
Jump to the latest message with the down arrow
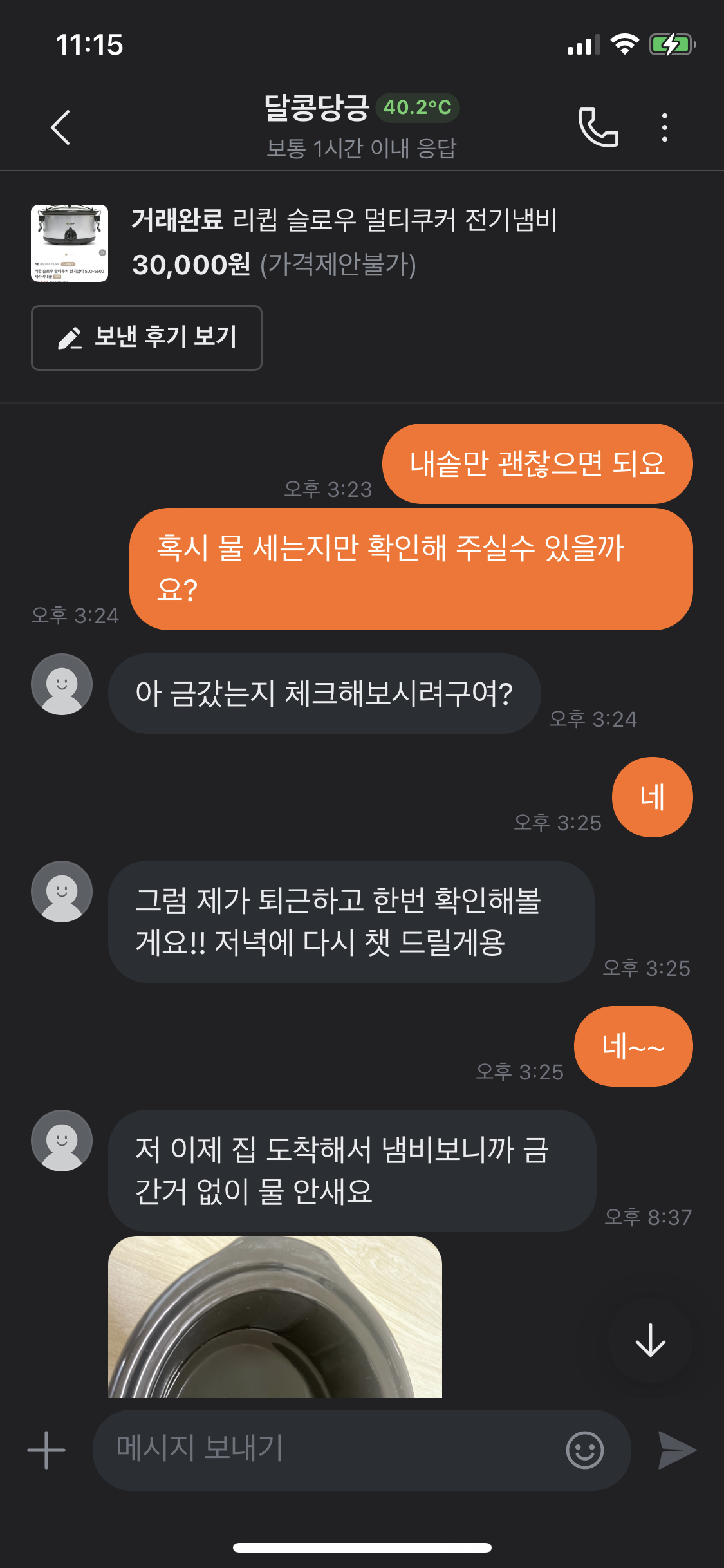[x=650, y=1340]
